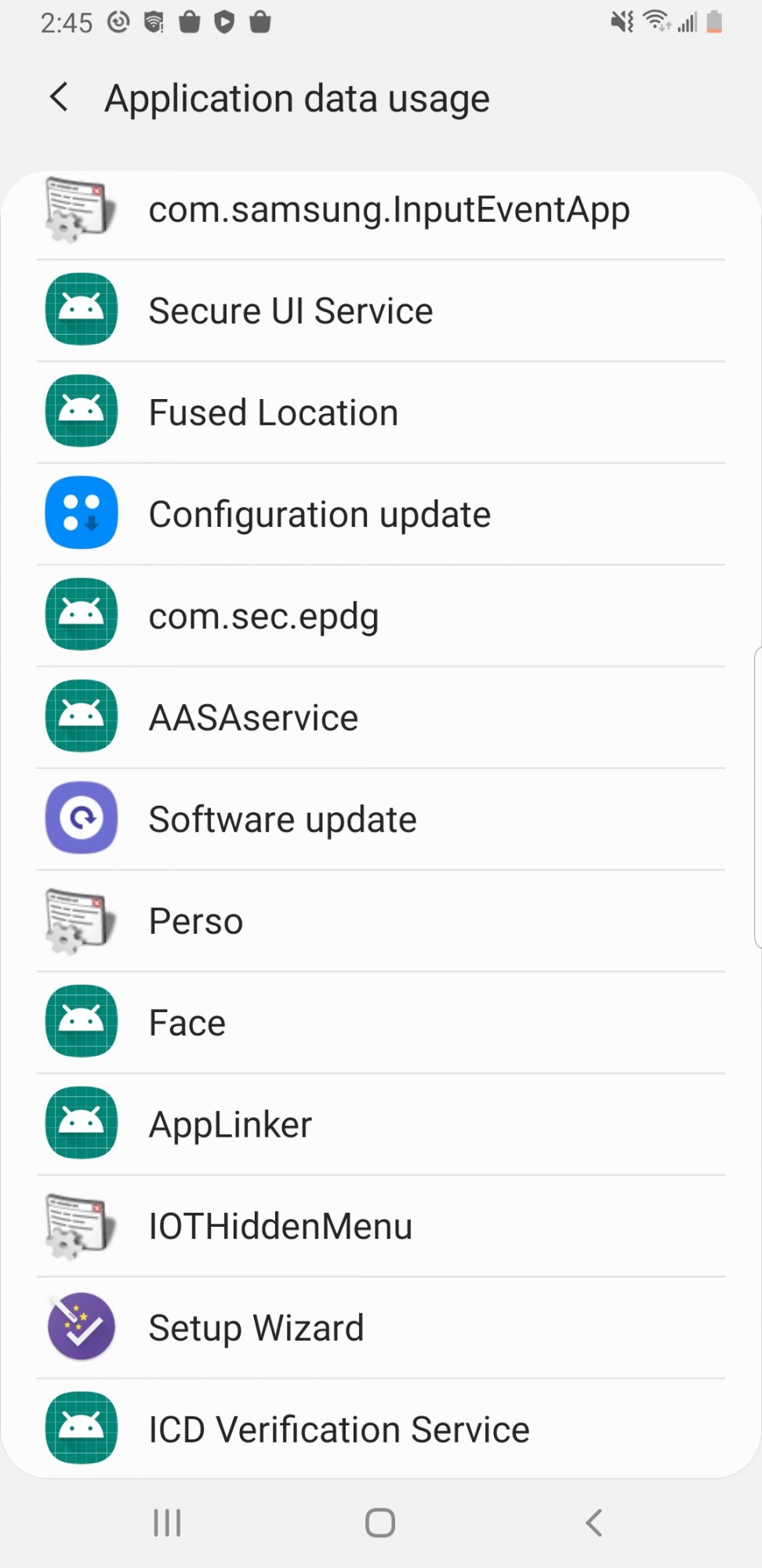Screen dimensions: 762x1568
Task: View Configuration update data usage
Action: (381, 514)
